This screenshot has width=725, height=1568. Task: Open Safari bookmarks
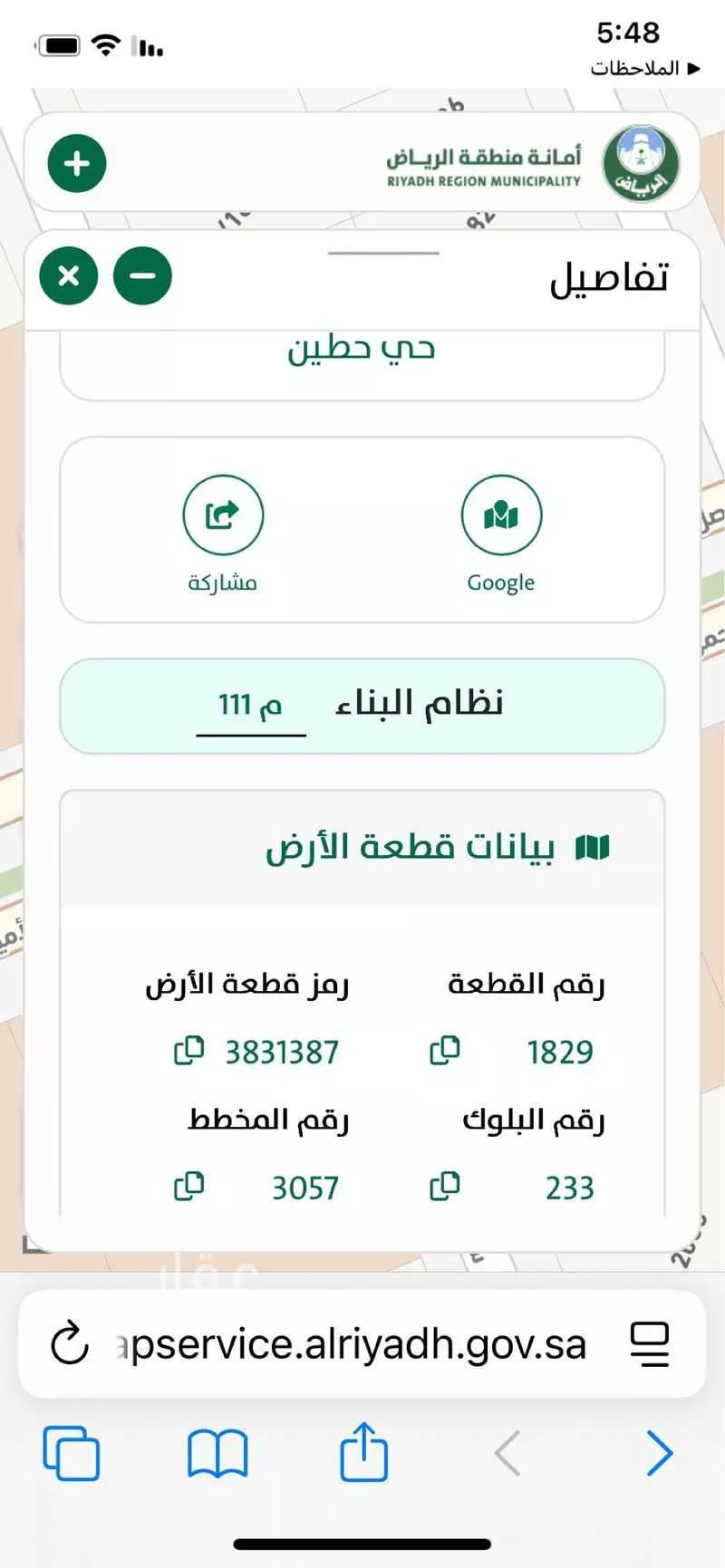tap(217, 1452)
